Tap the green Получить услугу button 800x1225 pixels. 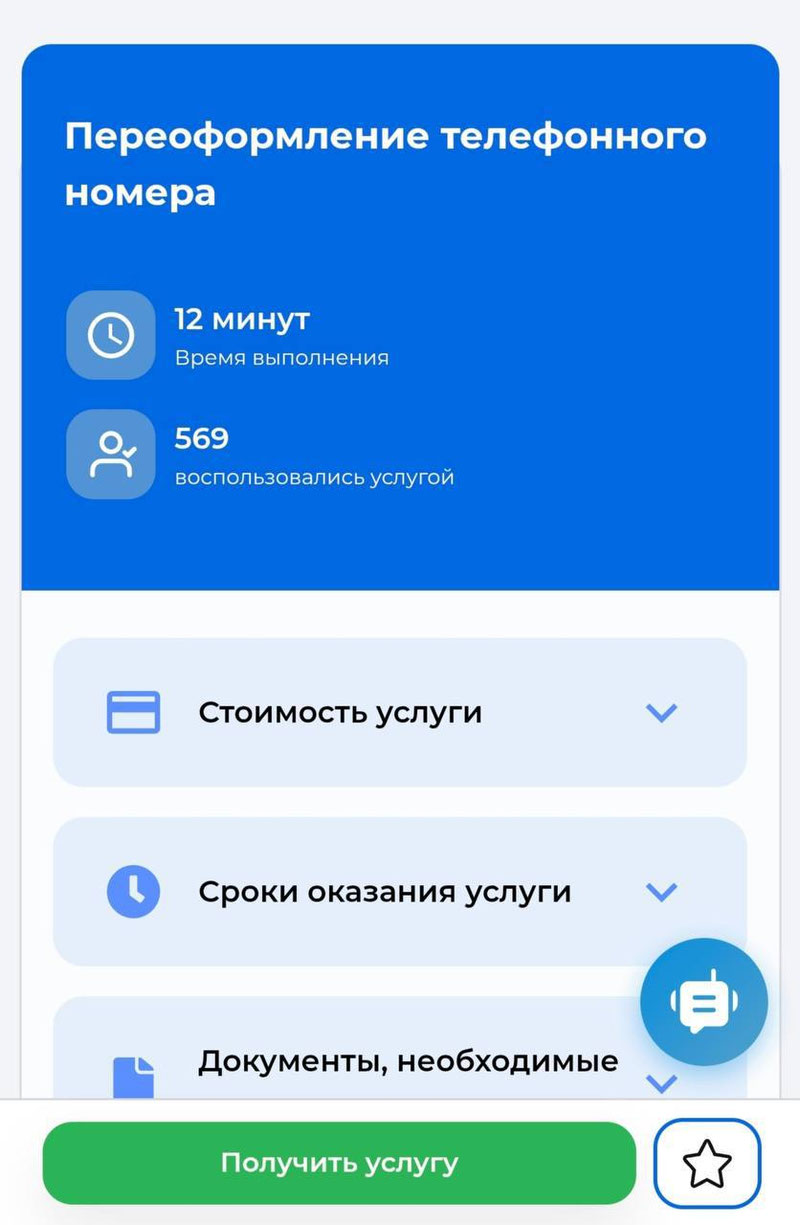[x=339, y=1163]
